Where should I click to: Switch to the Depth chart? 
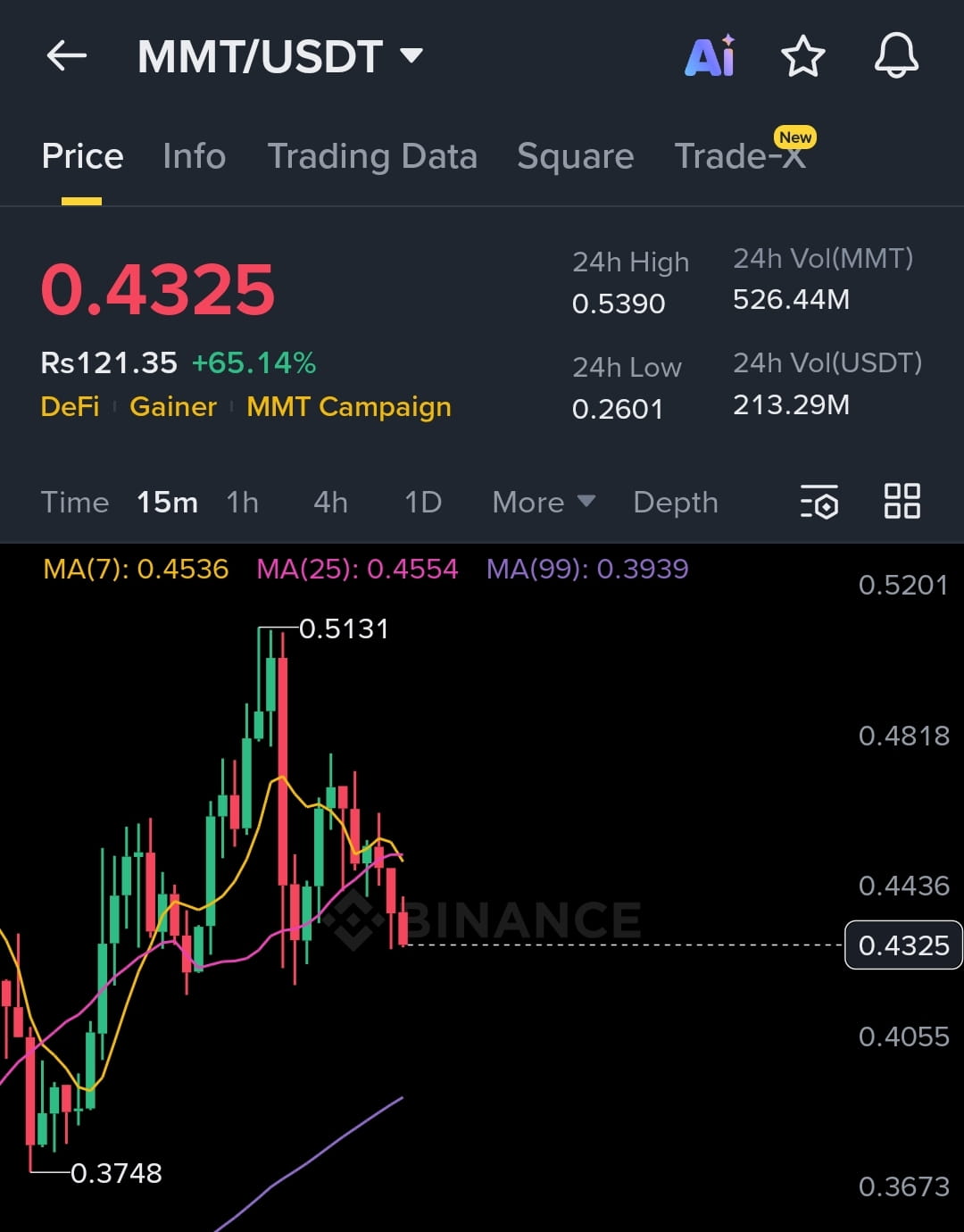[x=675, y=502]
